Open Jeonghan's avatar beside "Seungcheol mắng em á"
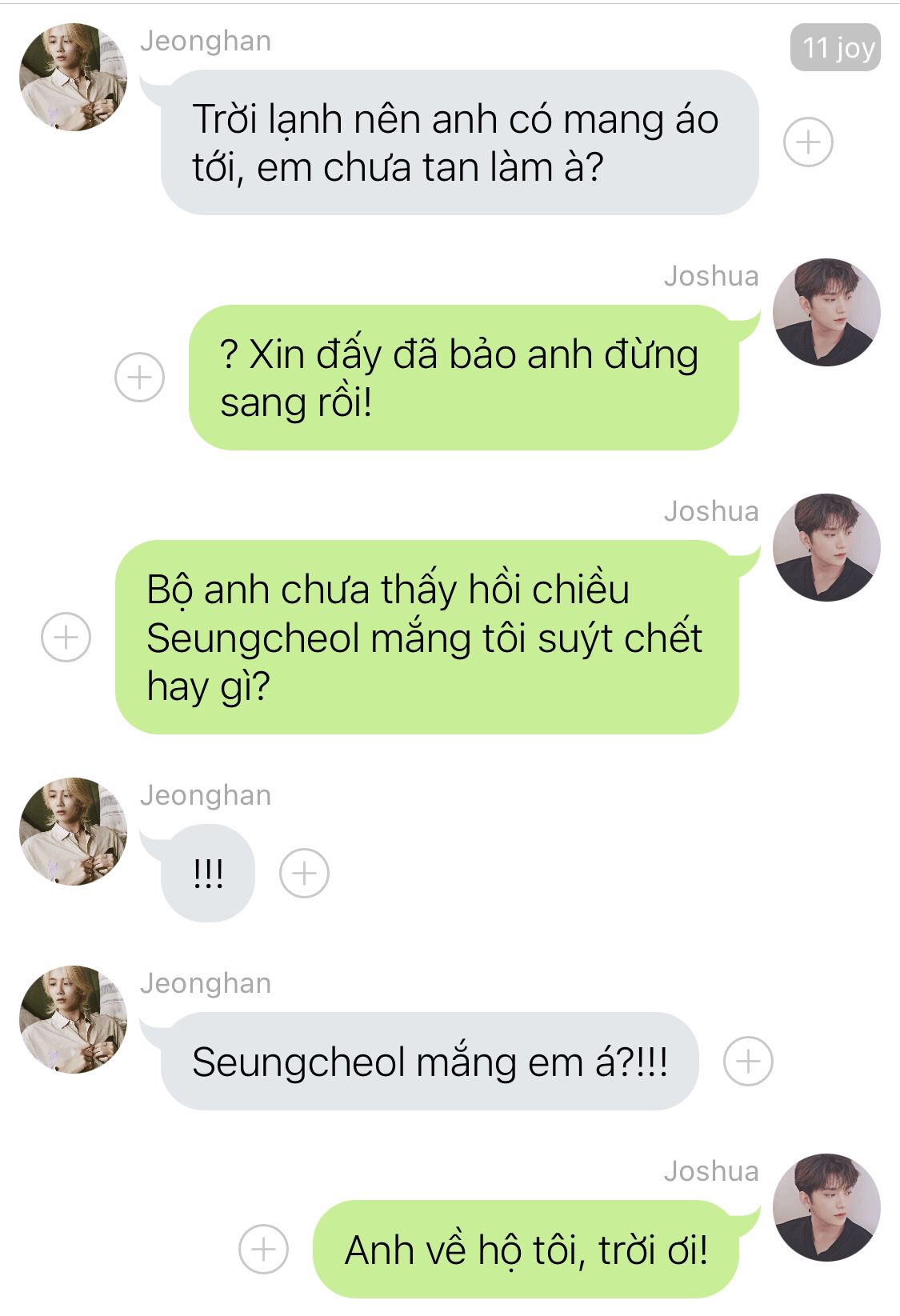Image resolution: width=900 pixels, height=1316 pixels. click(x=74, y=1019)
